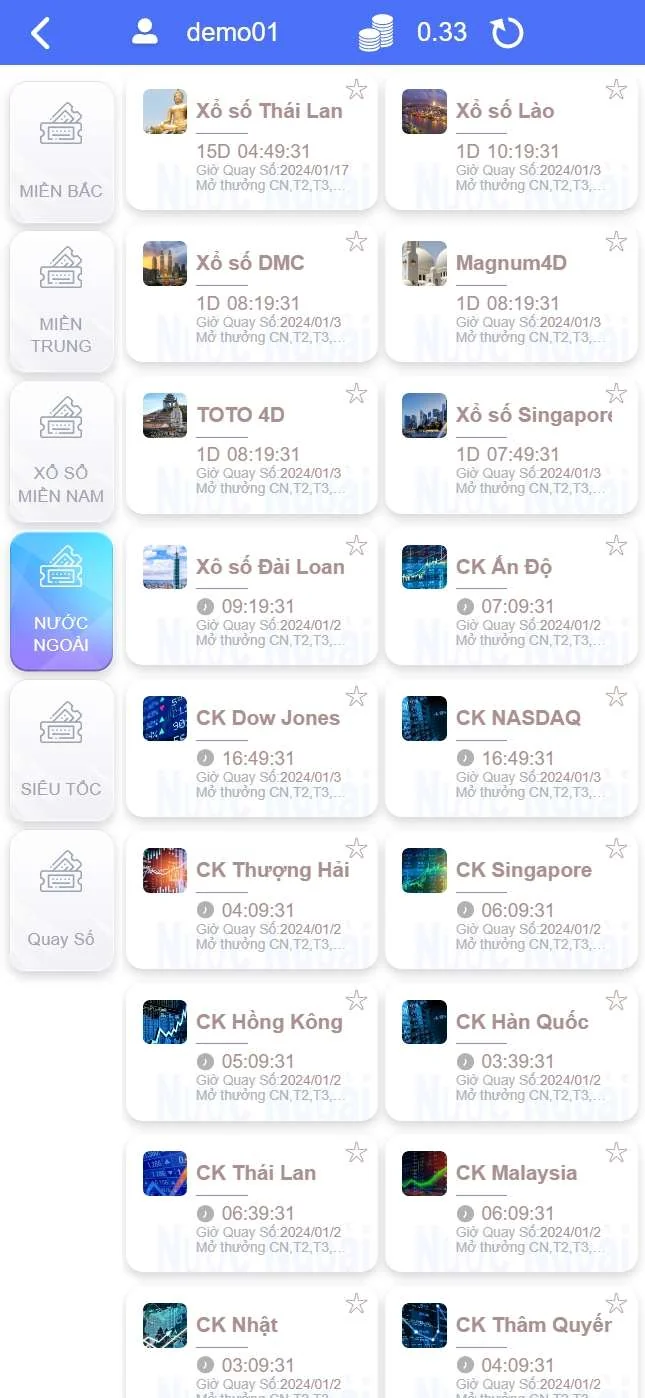Refresh the account balance
The image size is (645, 1398).
(507, 33)
